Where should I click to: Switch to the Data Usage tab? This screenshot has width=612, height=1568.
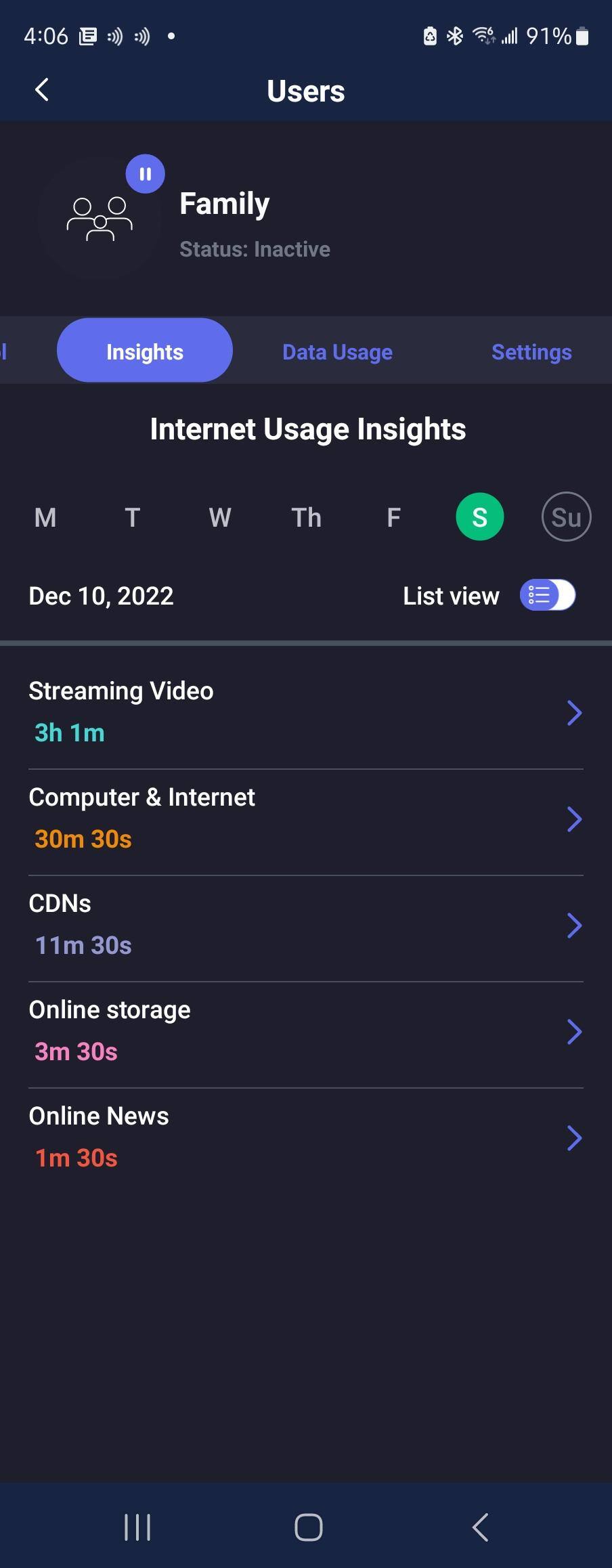coord(337,352)
